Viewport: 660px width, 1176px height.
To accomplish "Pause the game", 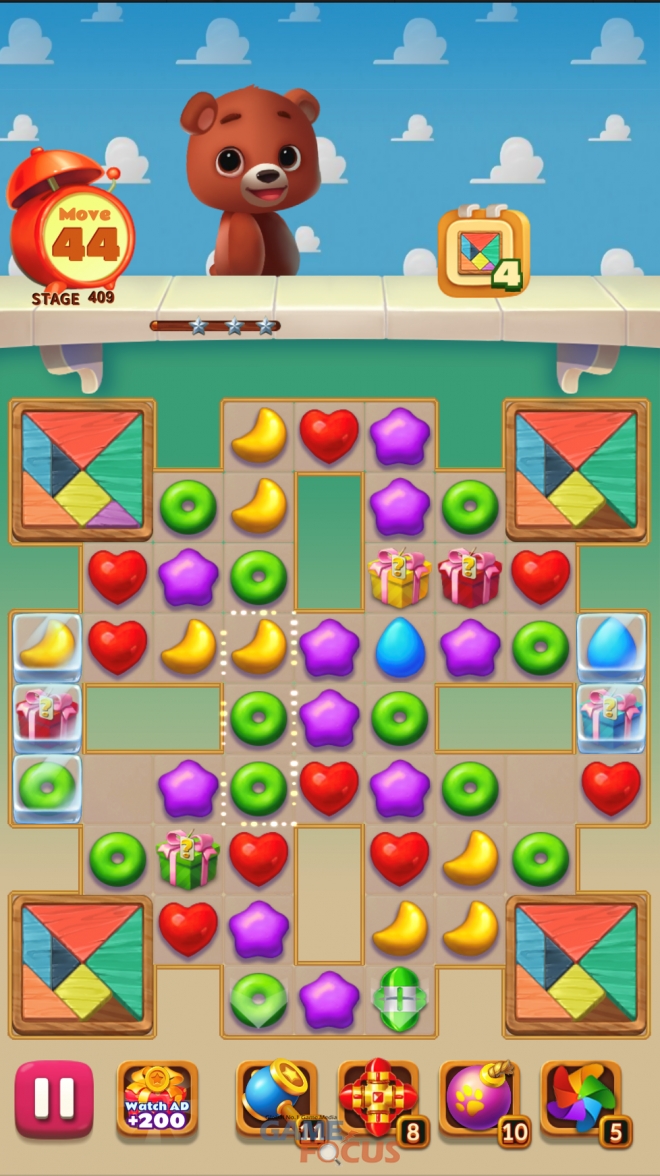I will [x=54, y=1099].
